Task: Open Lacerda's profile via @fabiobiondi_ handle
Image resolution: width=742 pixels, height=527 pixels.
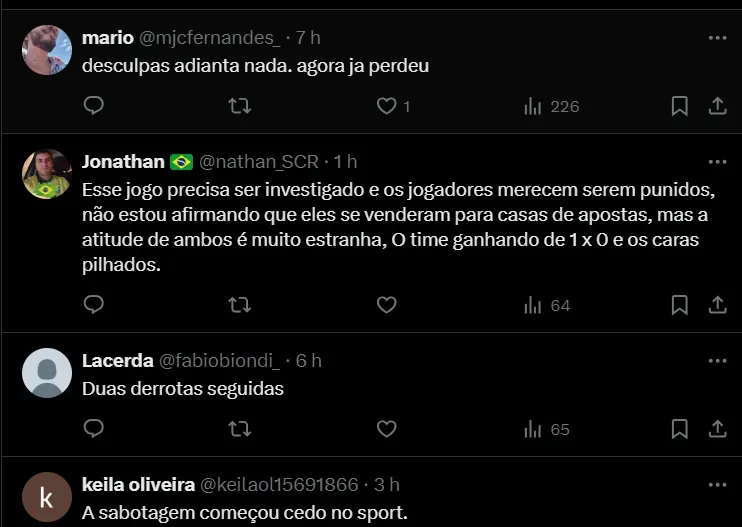Action: point(222,361)
